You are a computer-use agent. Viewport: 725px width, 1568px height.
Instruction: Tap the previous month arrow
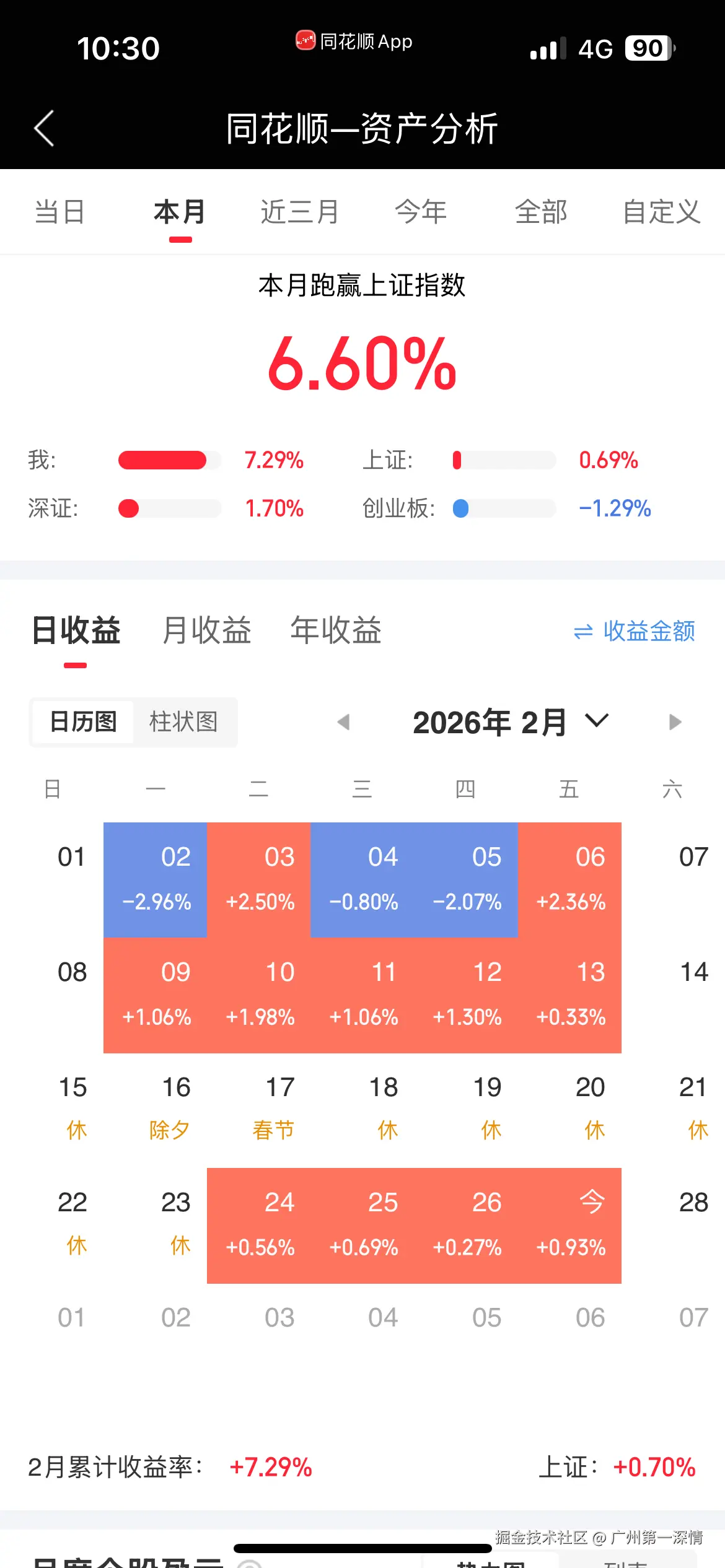pyautogui.click(x=345, y=722)
